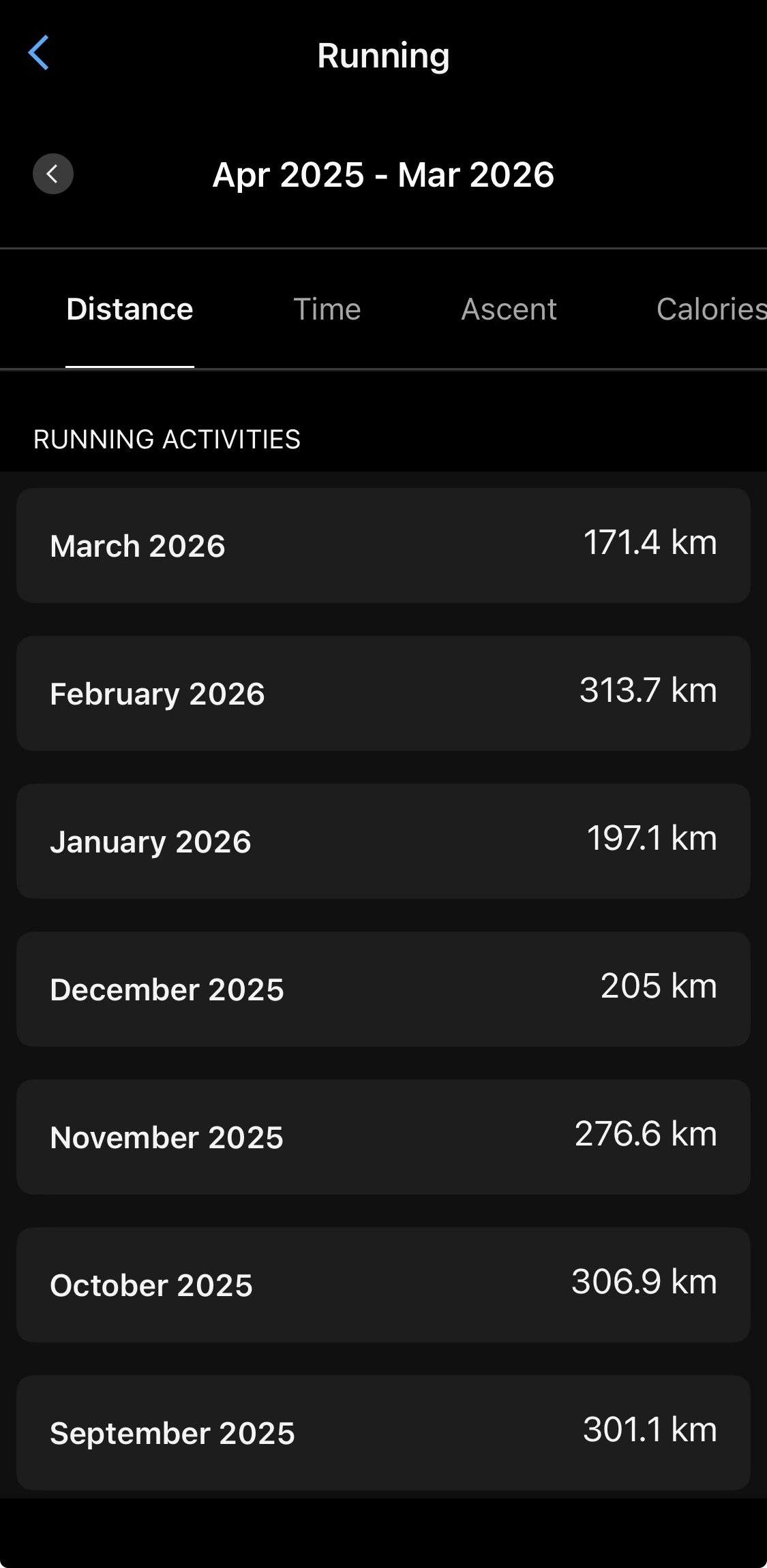Select the Distance tab

[x=130, y=309]
